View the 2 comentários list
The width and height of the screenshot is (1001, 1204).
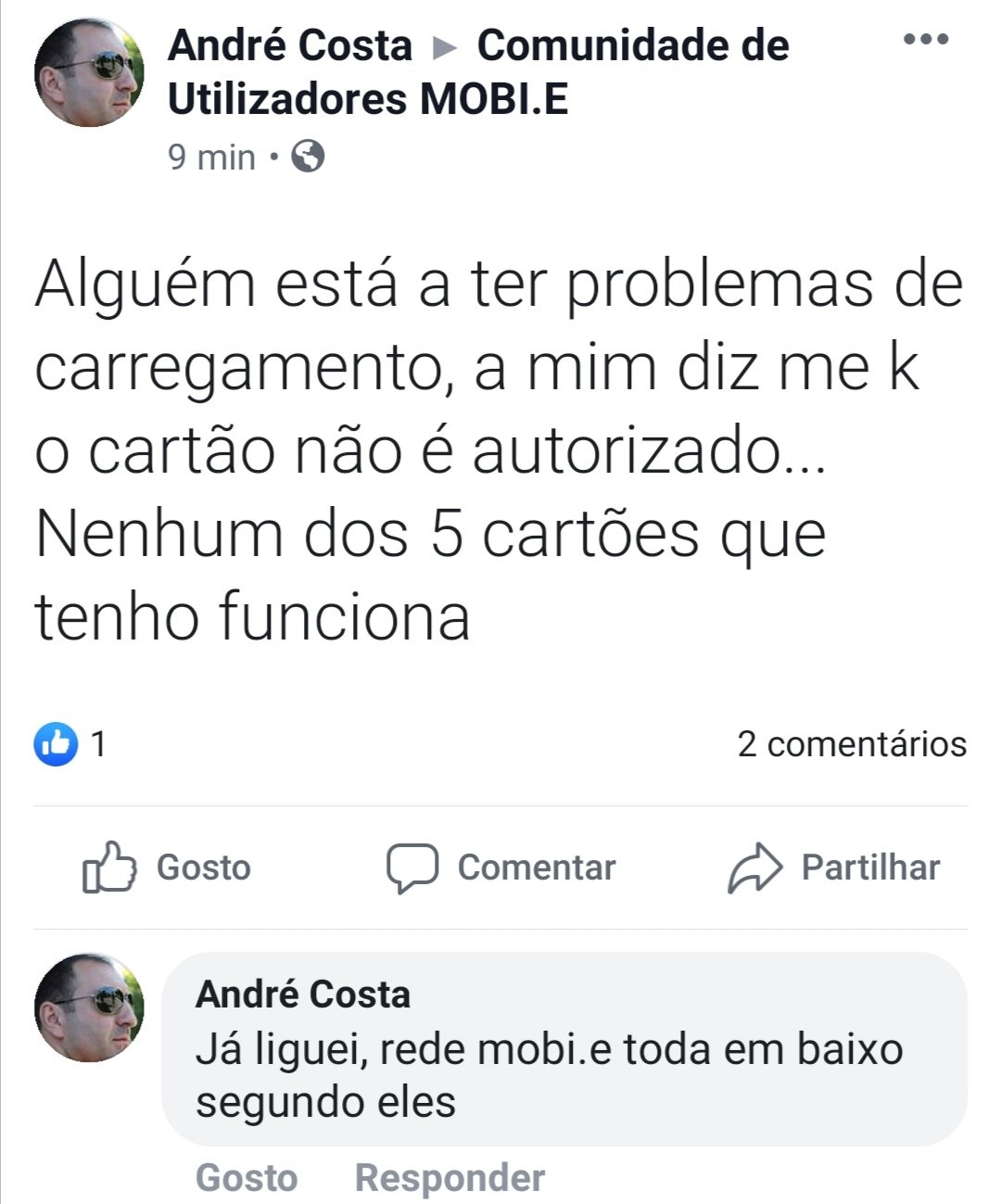(x=851, y=743)
